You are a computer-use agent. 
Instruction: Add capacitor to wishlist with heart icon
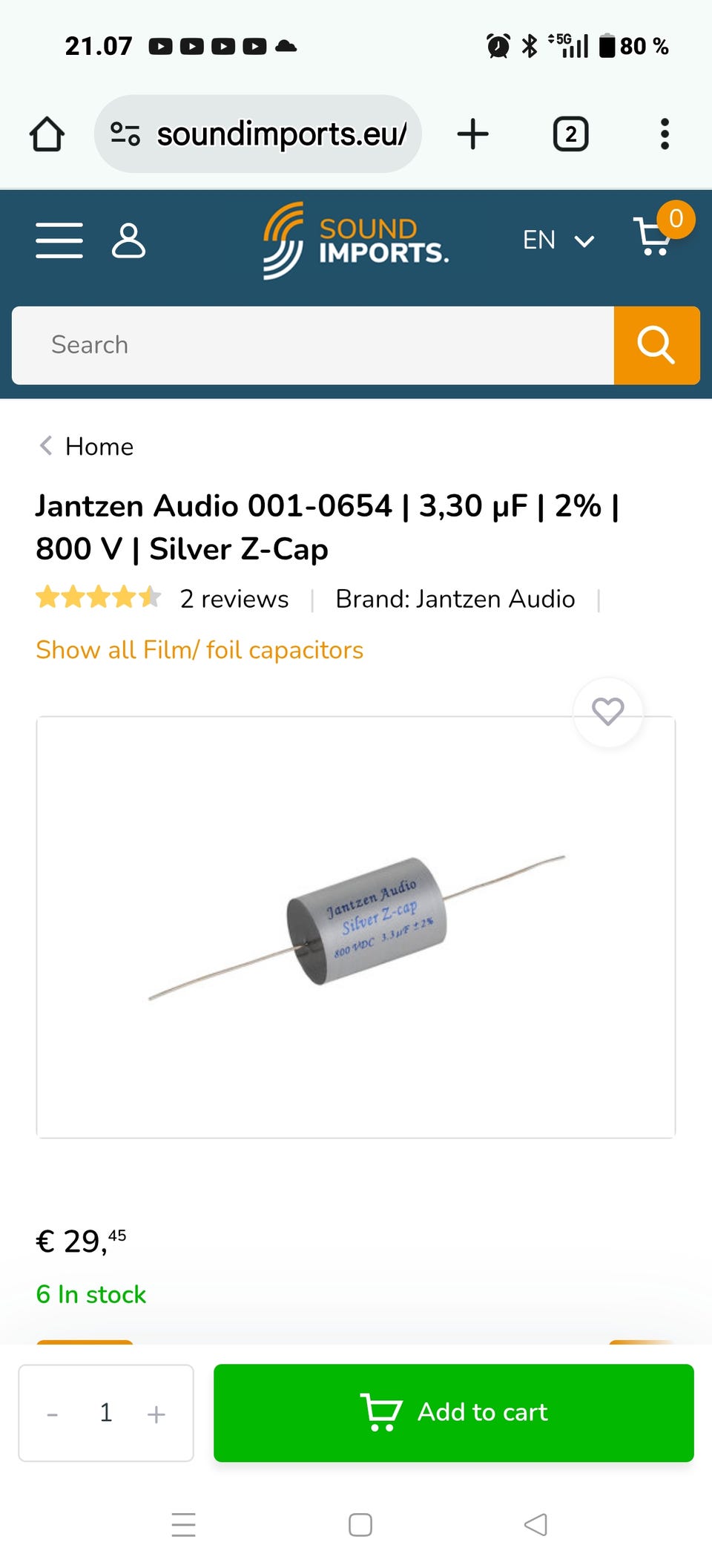point(608,712)
